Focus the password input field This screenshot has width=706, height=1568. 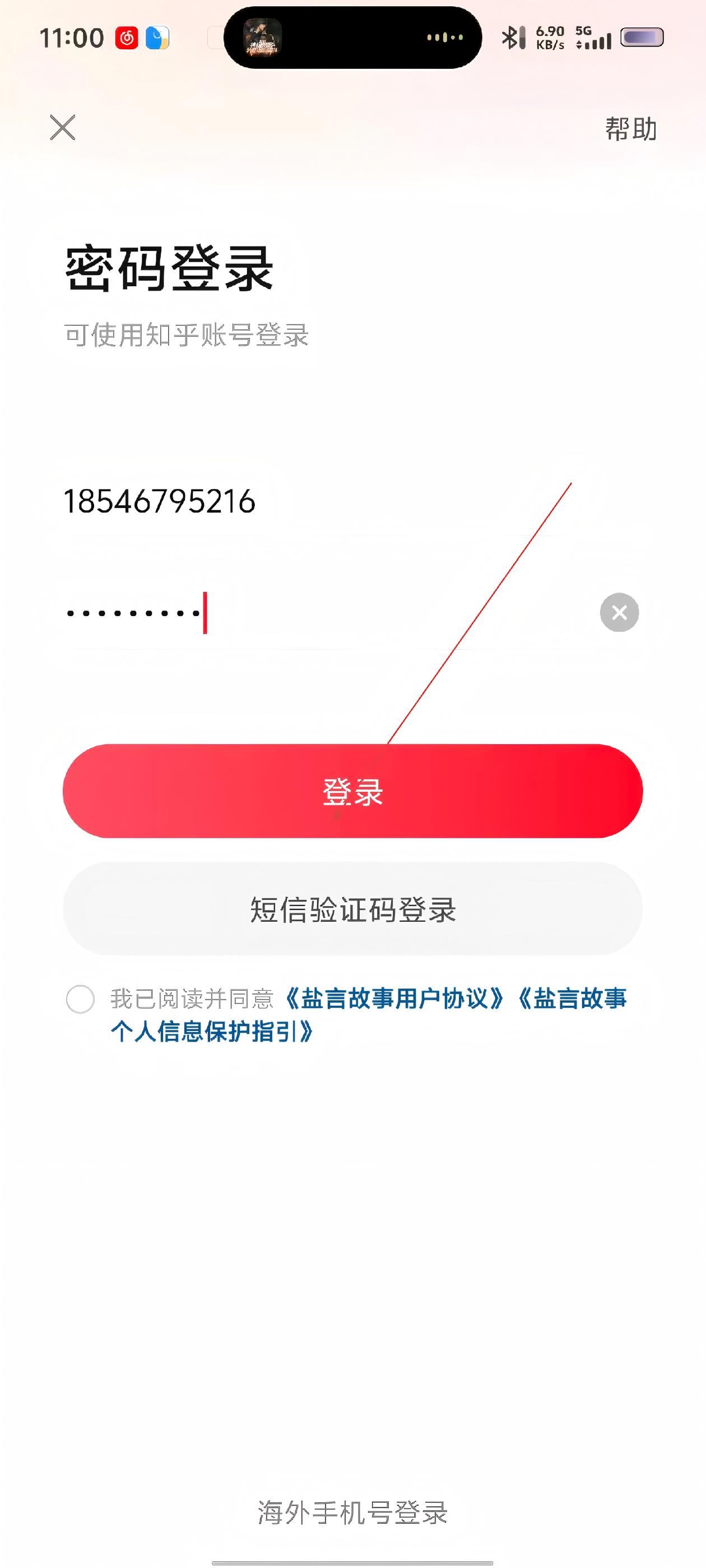point(305,612)
